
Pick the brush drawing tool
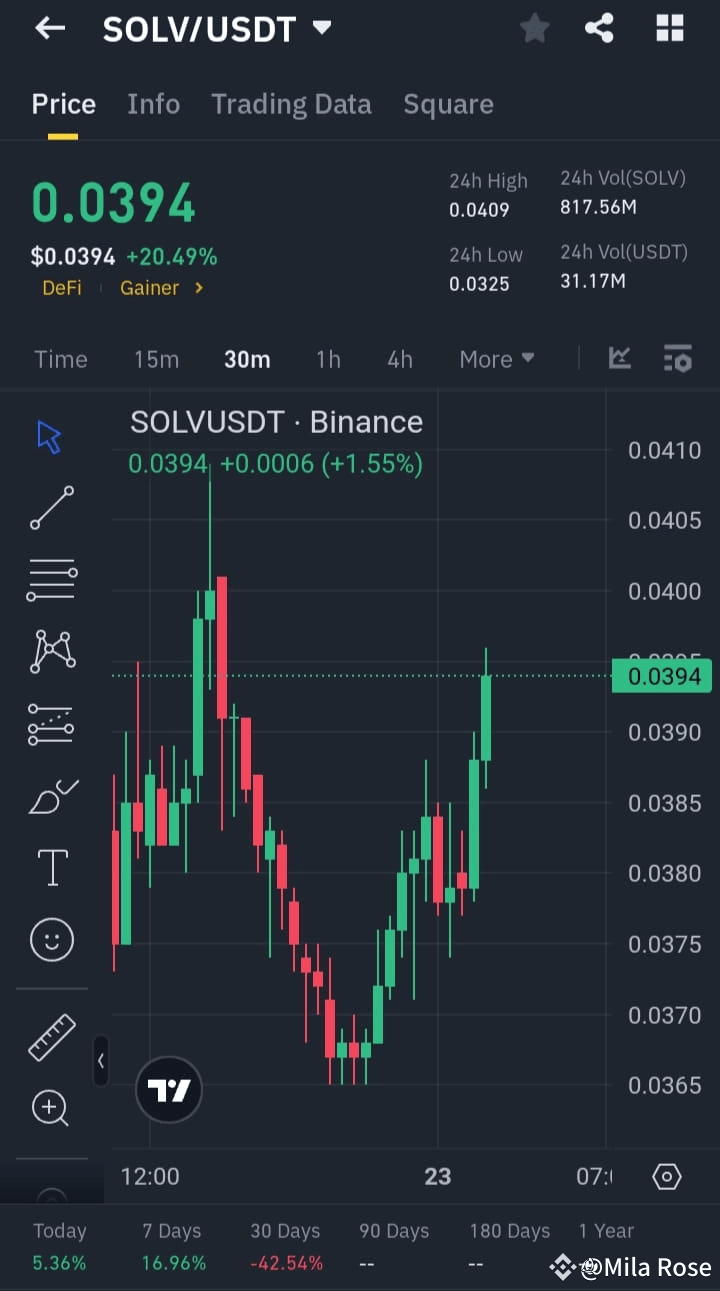[51, 795]
